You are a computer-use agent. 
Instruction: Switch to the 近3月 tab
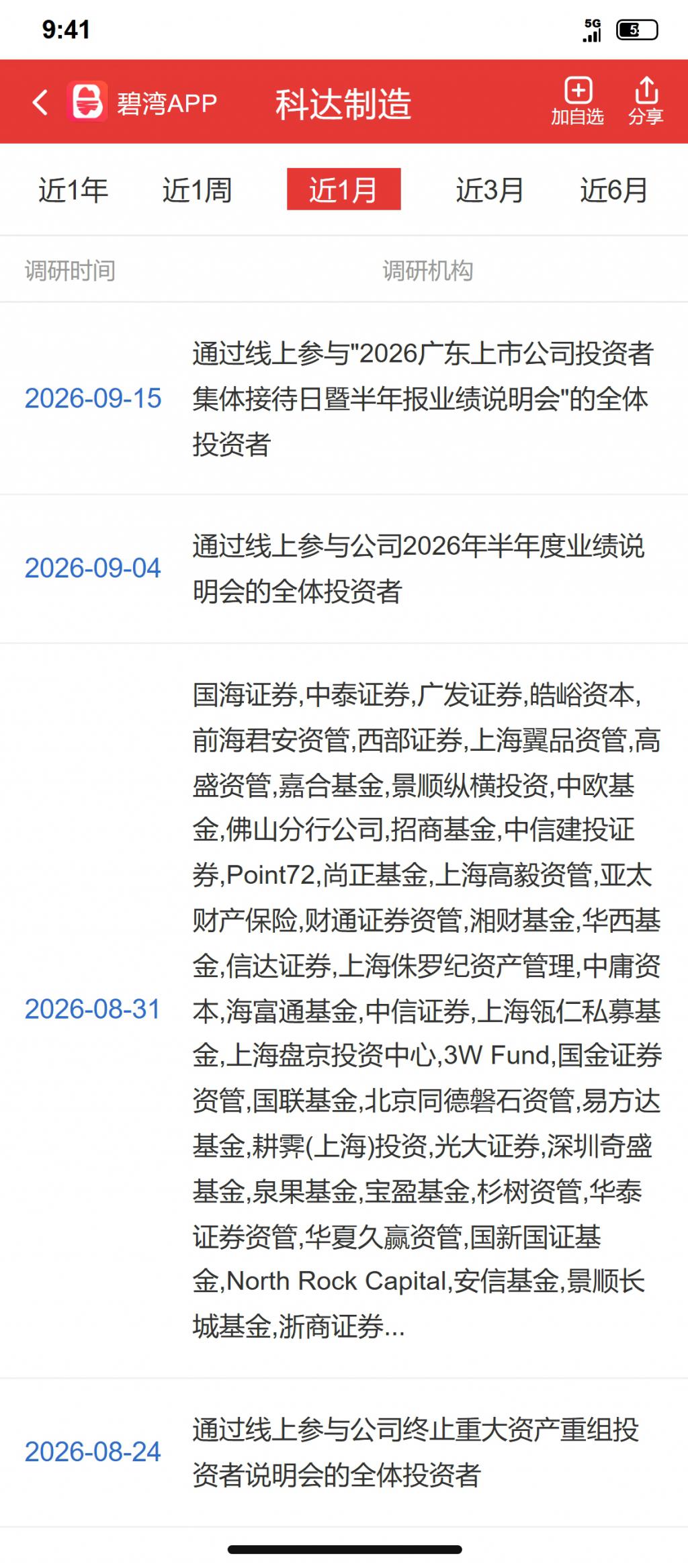490,190
